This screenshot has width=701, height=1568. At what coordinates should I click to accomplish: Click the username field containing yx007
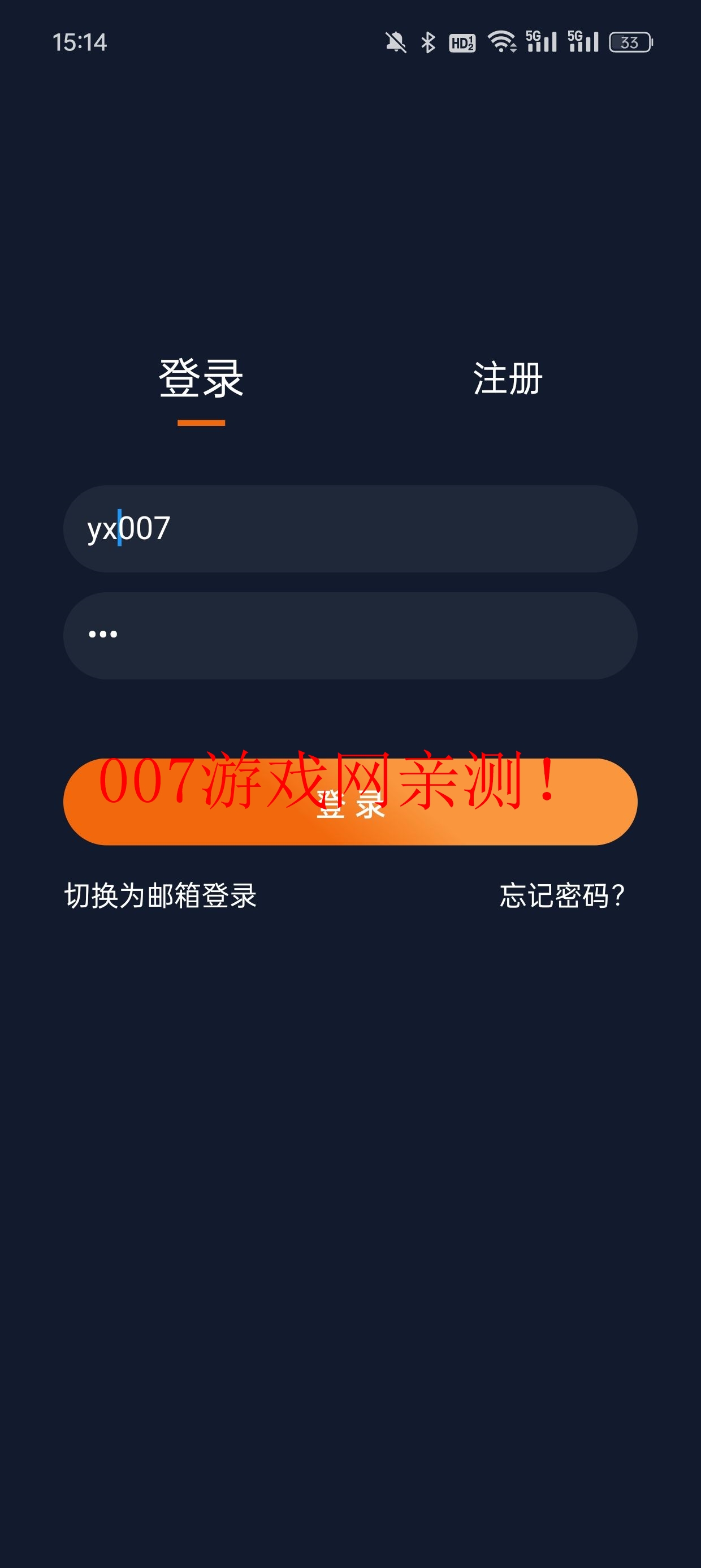point(350,528)
